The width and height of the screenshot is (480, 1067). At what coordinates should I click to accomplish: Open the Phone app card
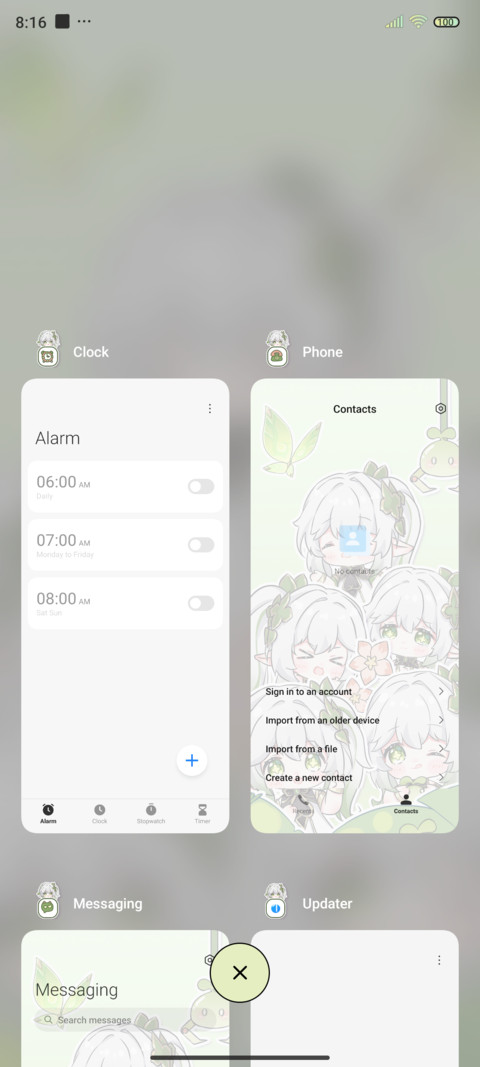click(355, 606)
